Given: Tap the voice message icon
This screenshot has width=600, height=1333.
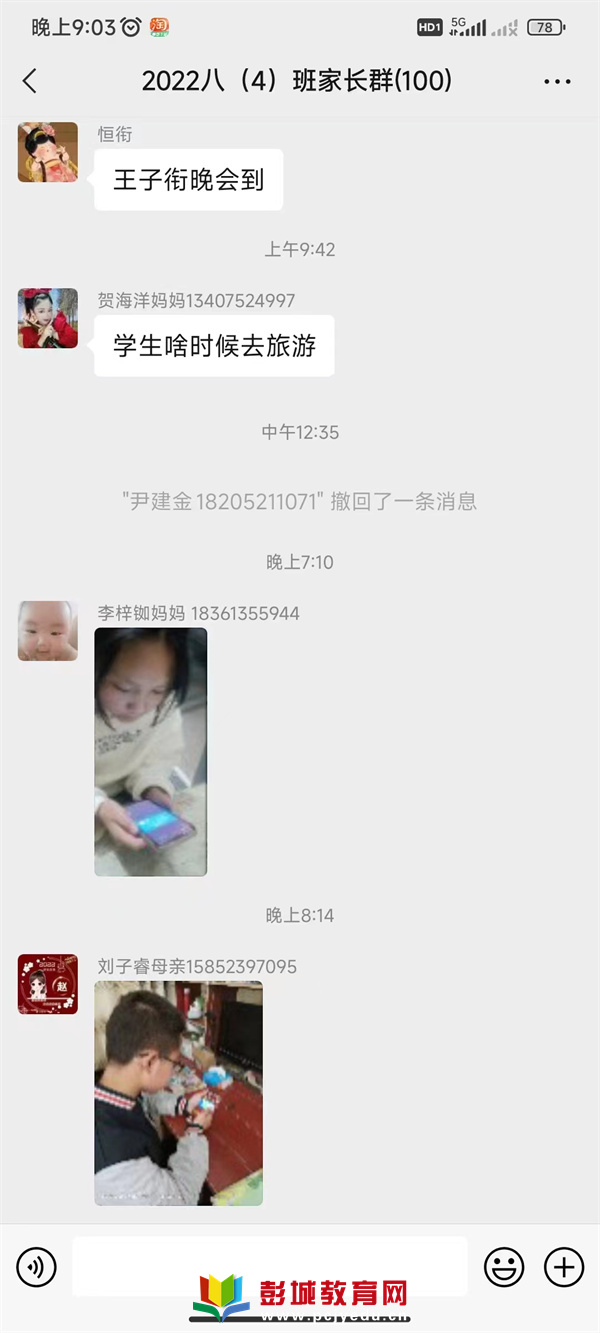Looking at the screenshot, I should tap(37, 1267).
